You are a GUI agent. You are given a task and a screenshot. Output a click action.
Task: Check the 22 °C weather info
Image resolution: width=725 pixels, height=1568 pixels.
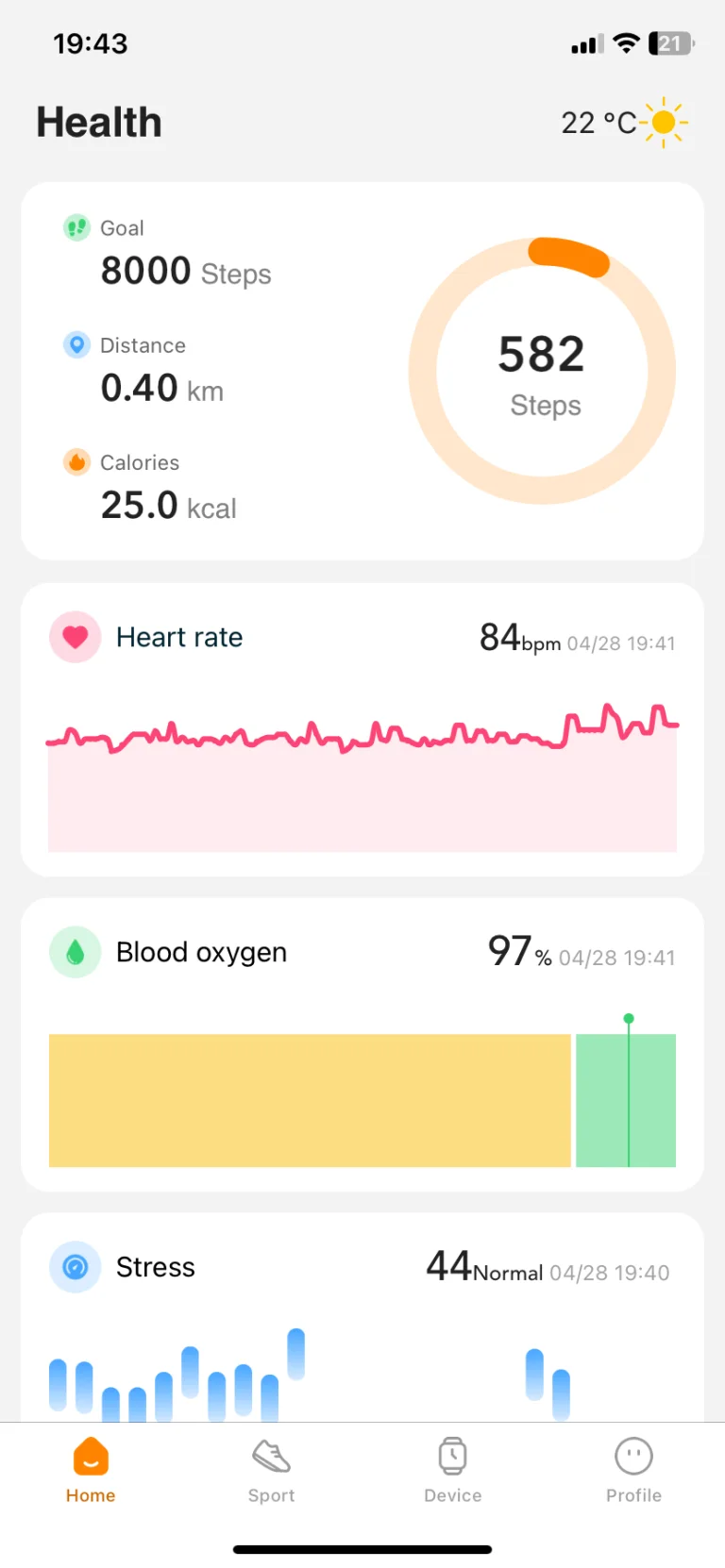(623, 123)
